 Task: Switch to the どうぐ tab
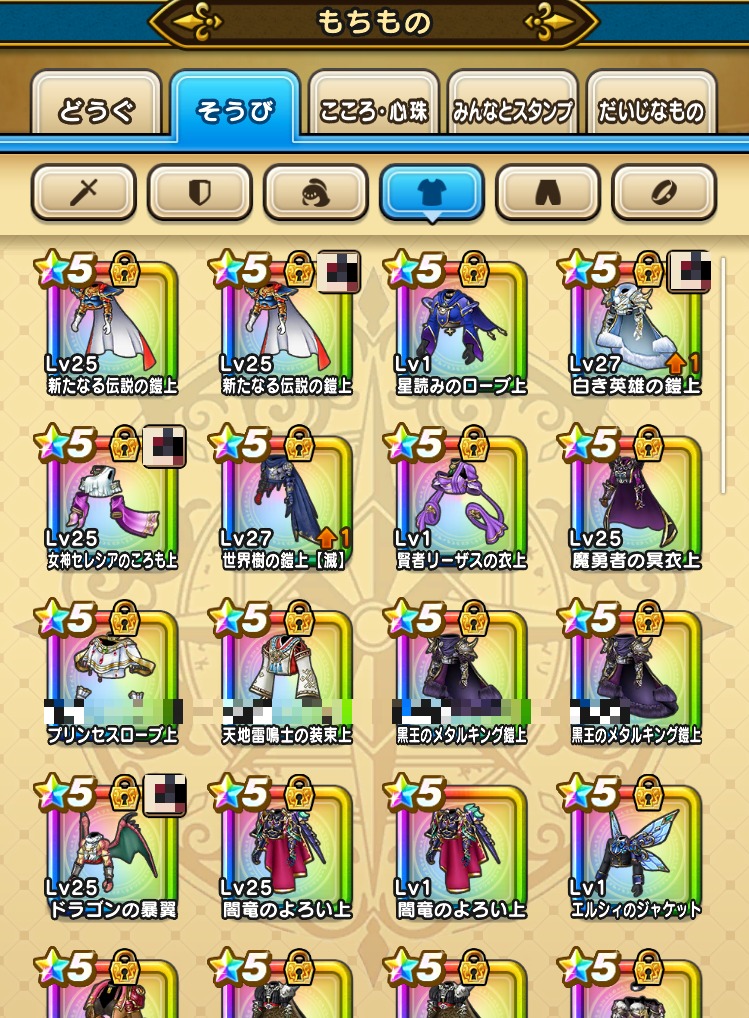[96, 109]
